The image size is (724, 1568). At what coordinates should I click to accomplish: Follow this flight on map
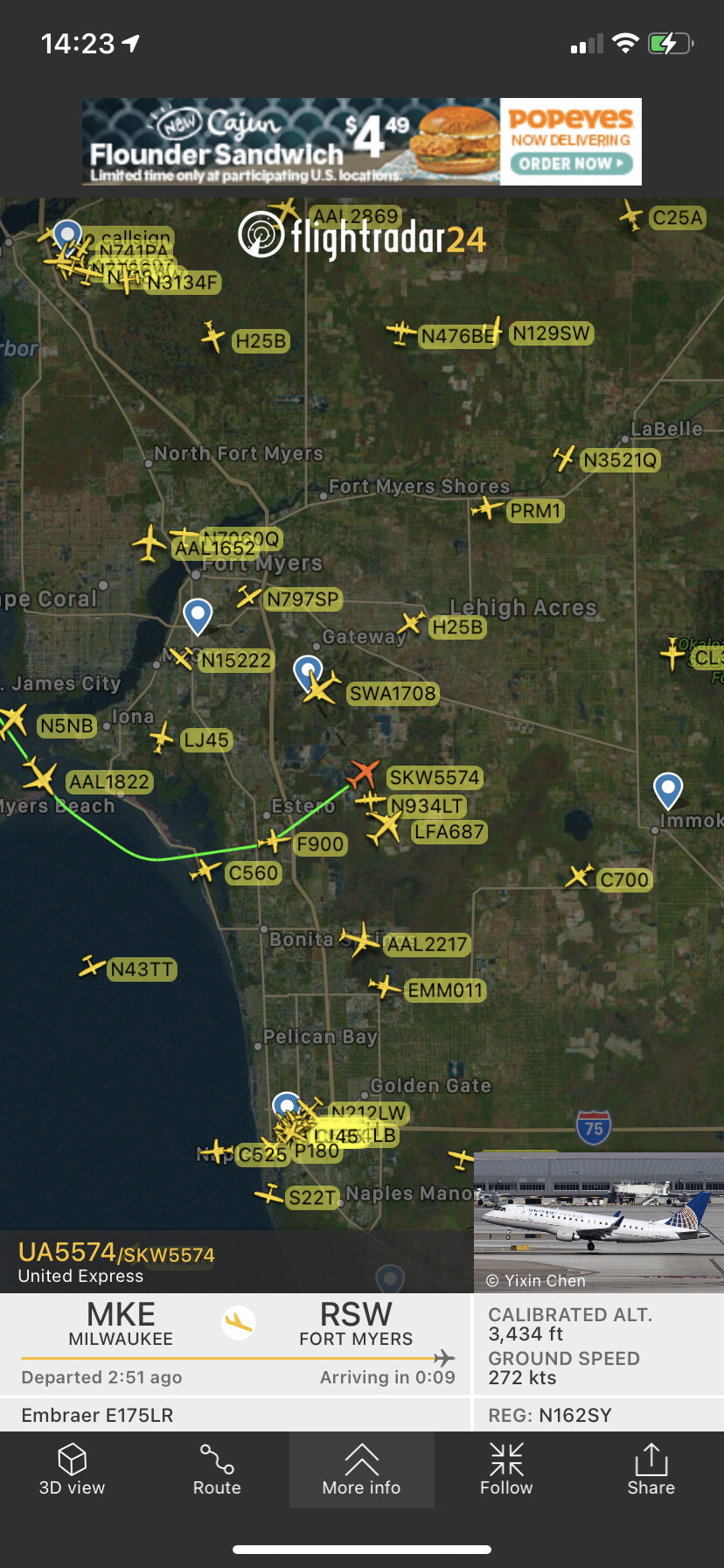coord(506,1470)
